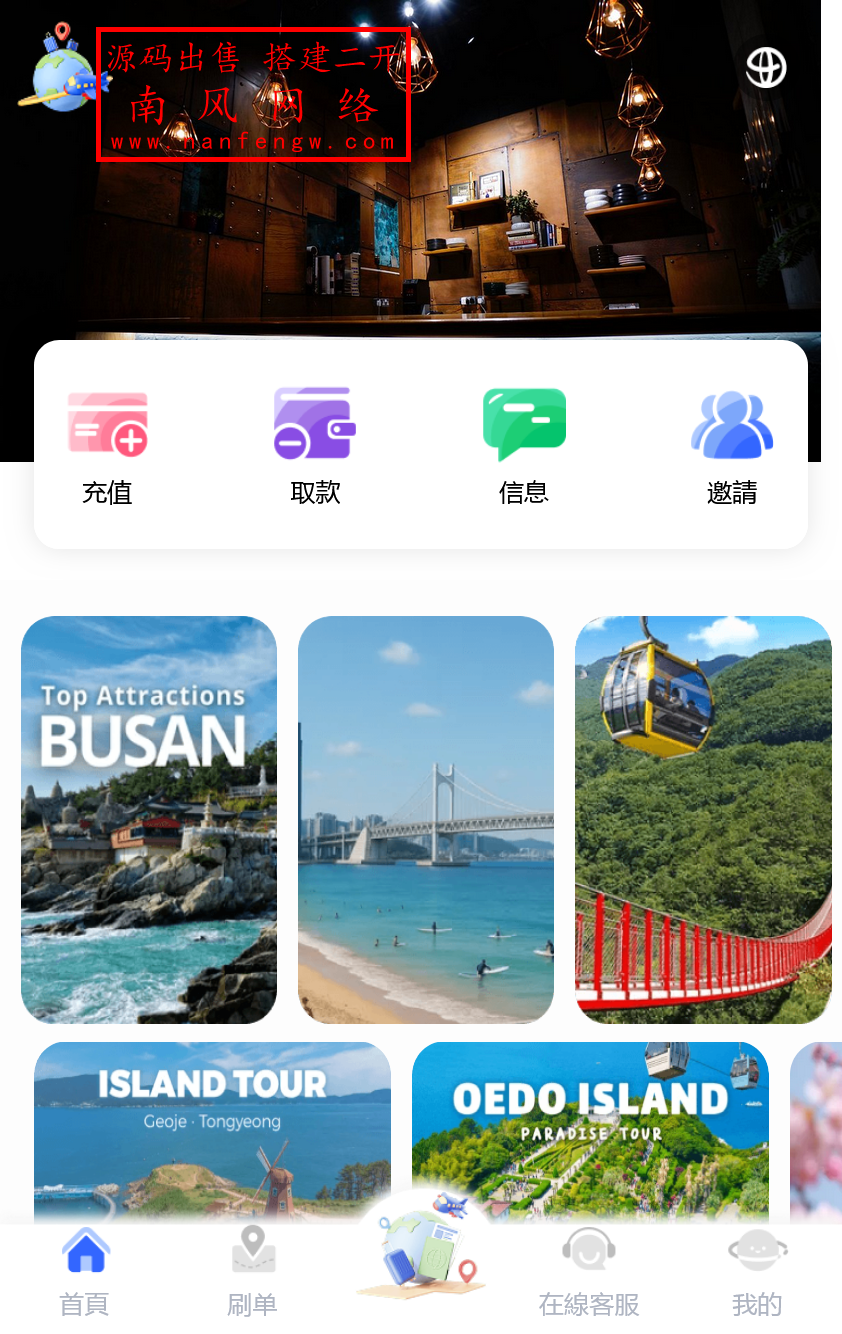The width and height of the screenshot is (842, 1334).
Task: Tap the travel globe logo top left
Action: point(62,75)
